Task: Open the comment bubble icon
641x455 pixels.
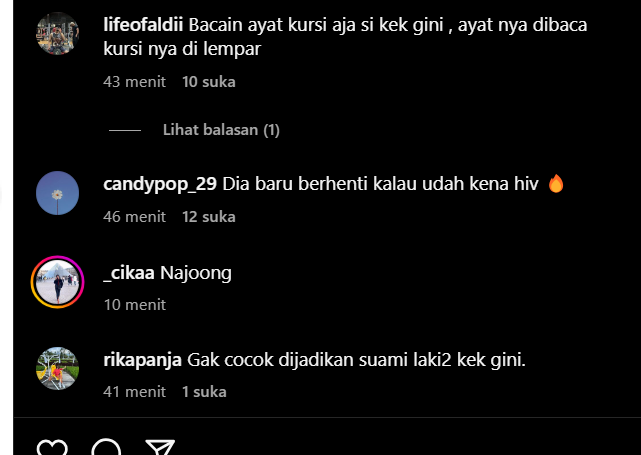Action: (x=106, y=448)
